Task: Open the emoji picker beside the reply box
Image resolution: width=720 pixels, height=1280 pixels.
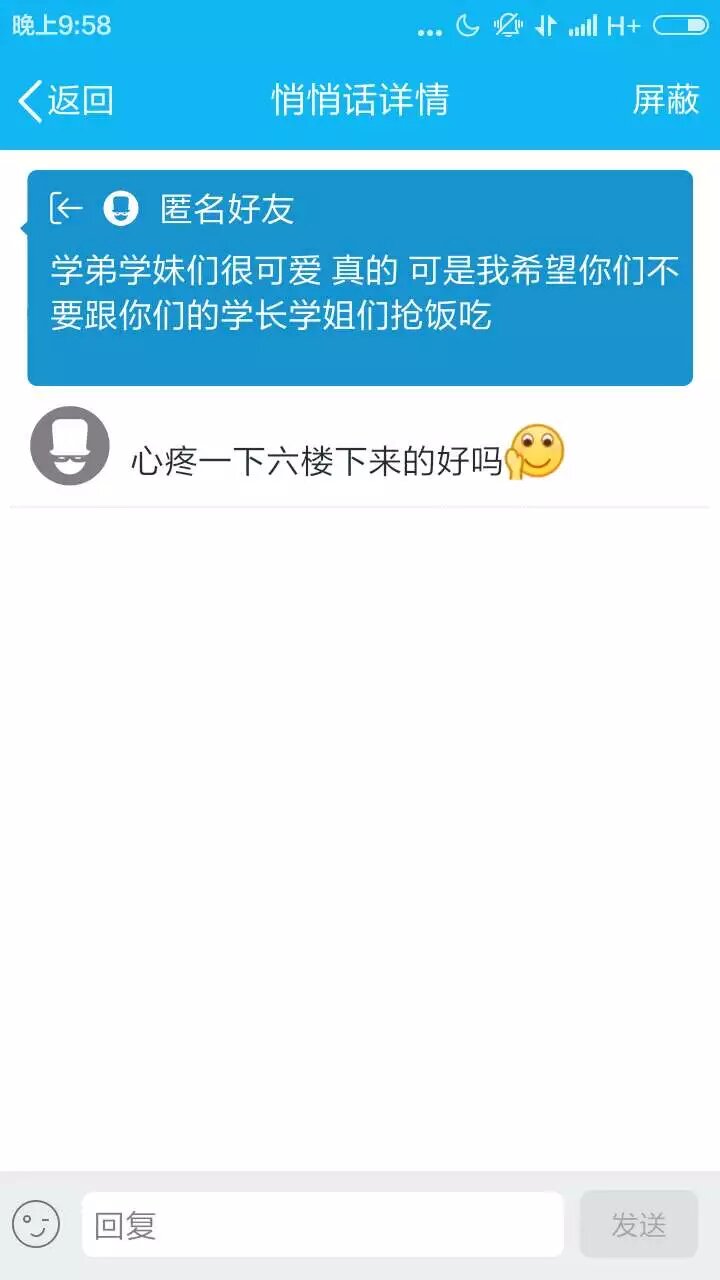Action: tap(36, 1225)
